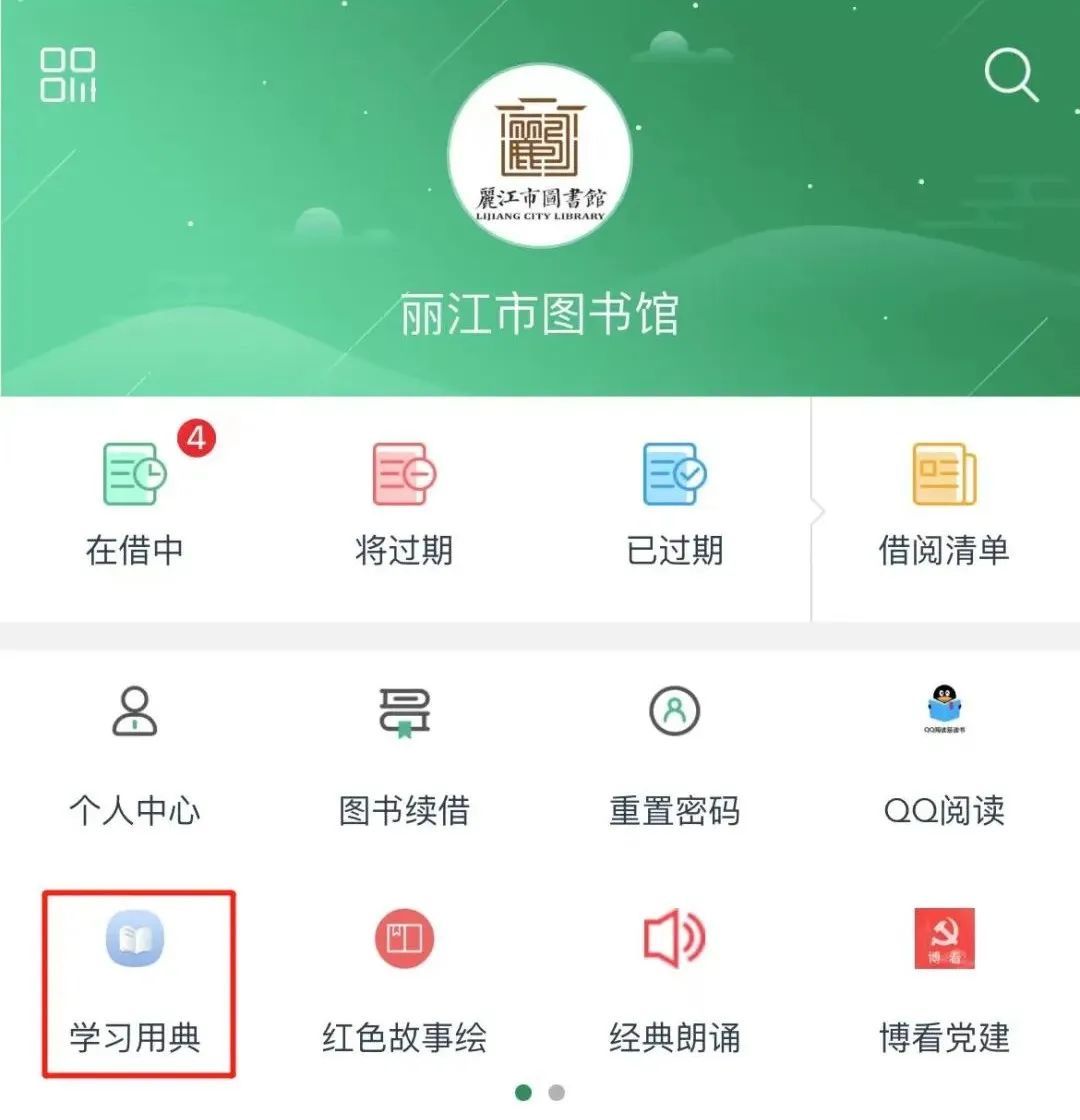Open 经典朗诵 classic recitation
This screenshot has height=1120, width=1080.
[x=674, y=983]
